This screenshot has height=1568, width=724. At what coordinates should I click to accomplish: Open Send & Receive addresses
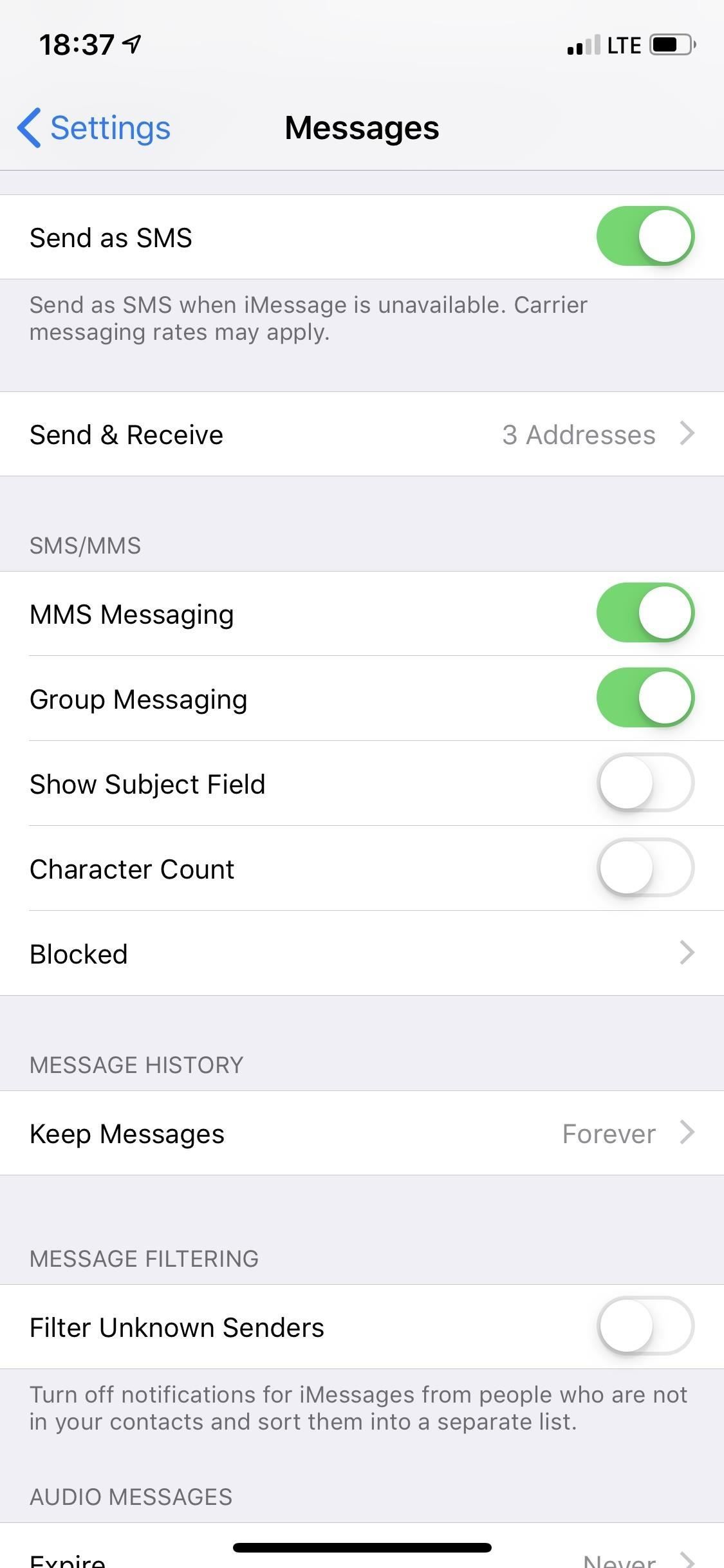coord(362,434)
